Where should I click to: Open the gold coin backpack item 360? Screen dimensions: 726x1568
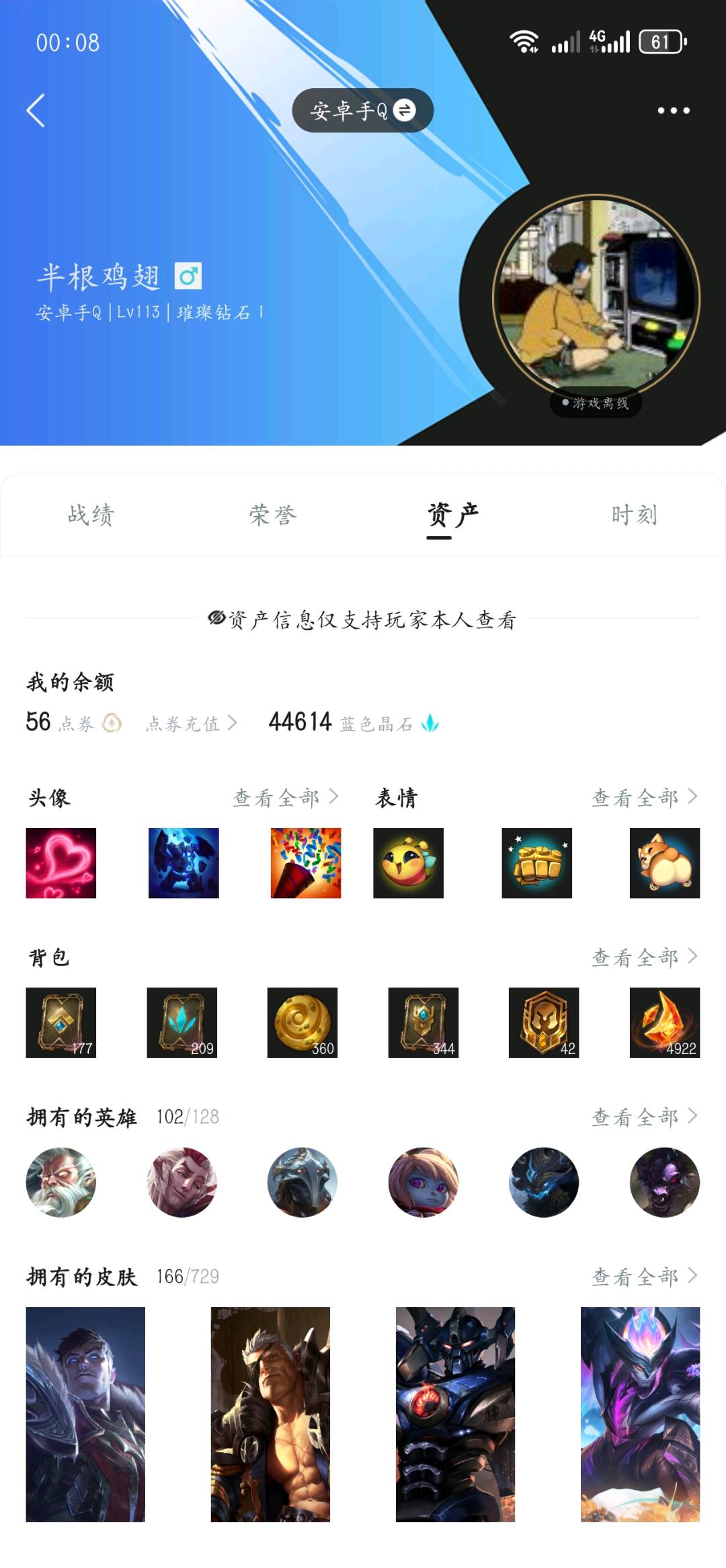302,1022
